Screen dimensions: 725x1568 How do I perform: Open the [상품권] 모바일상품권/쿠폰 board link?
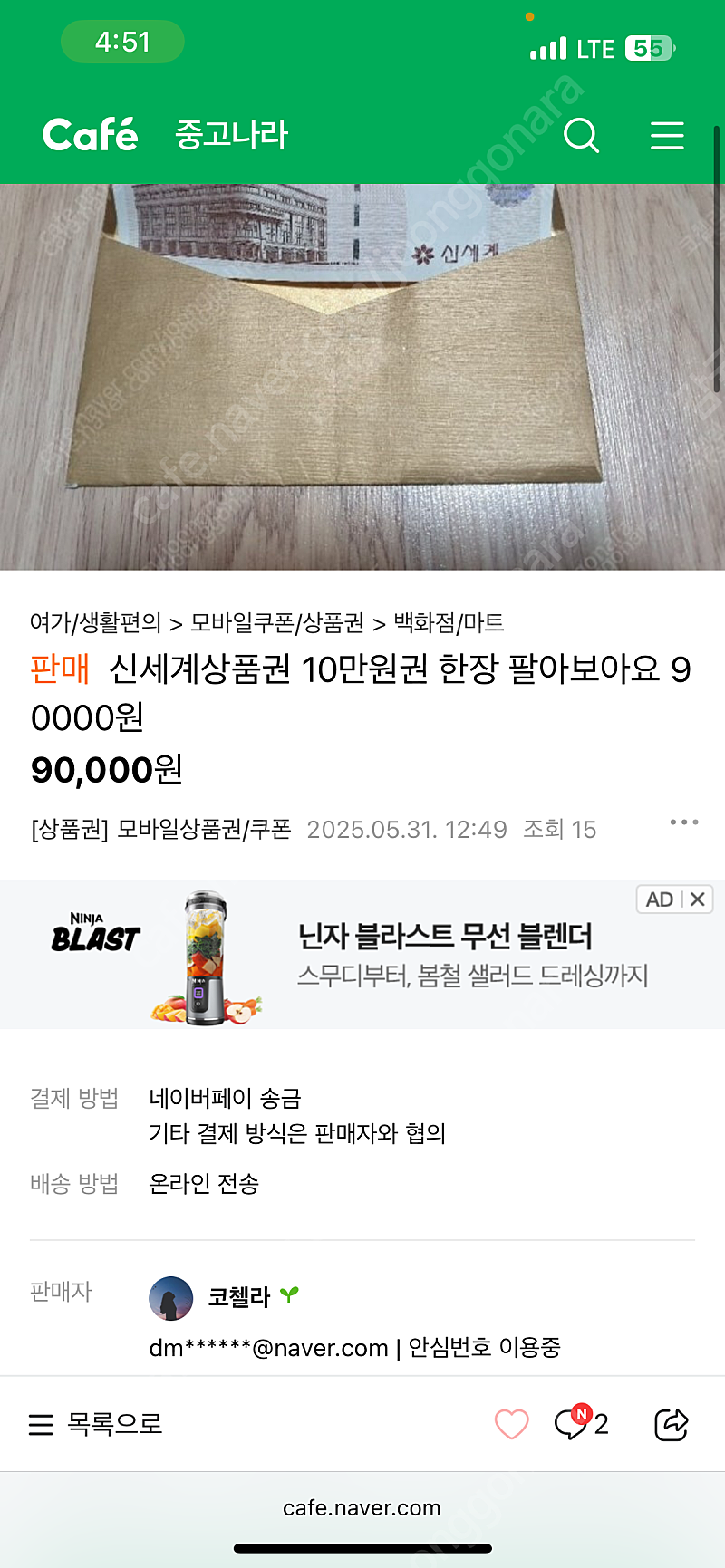[160, 829]
